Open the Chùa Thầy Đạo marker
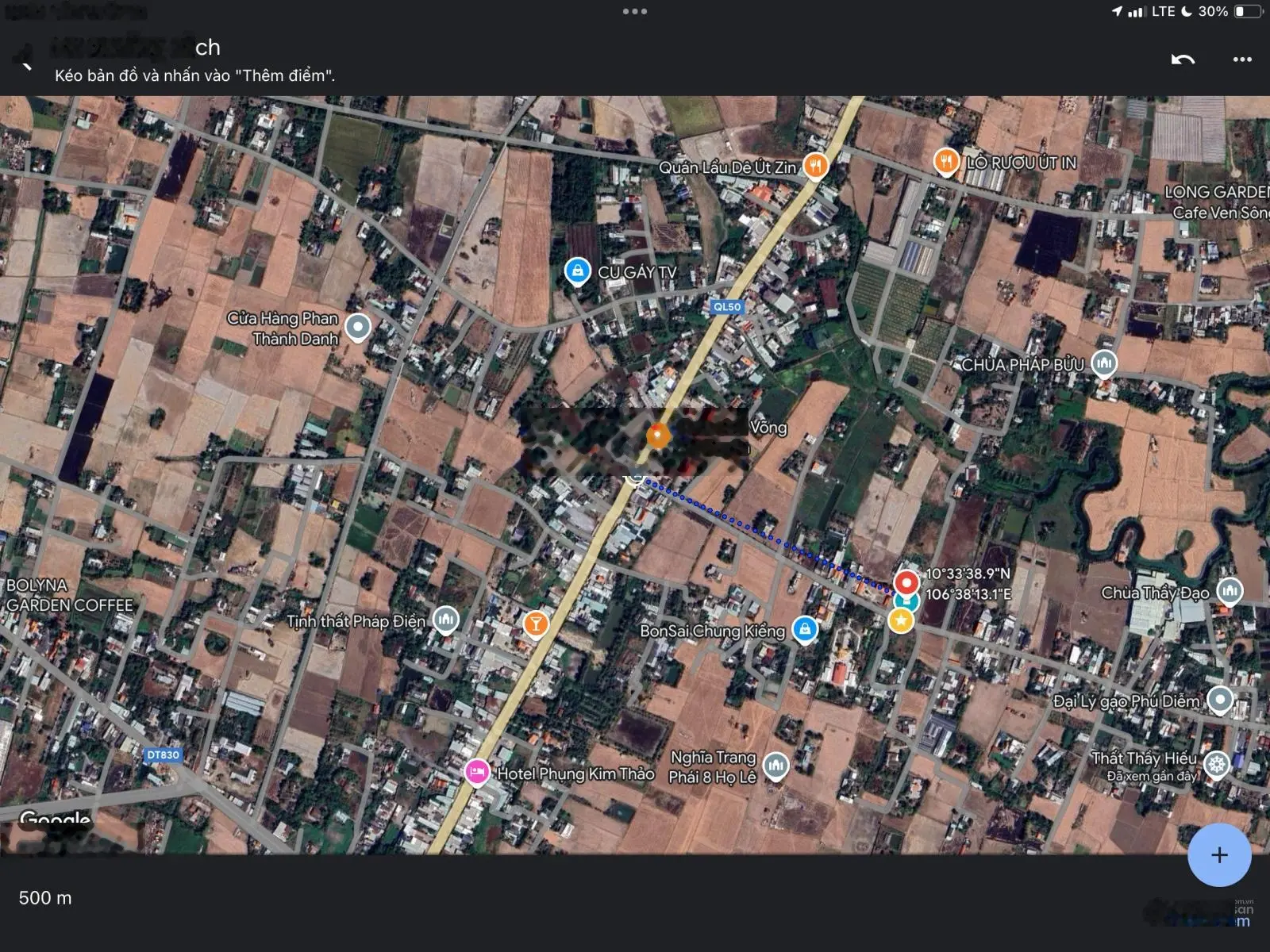 click(1229, 591)
